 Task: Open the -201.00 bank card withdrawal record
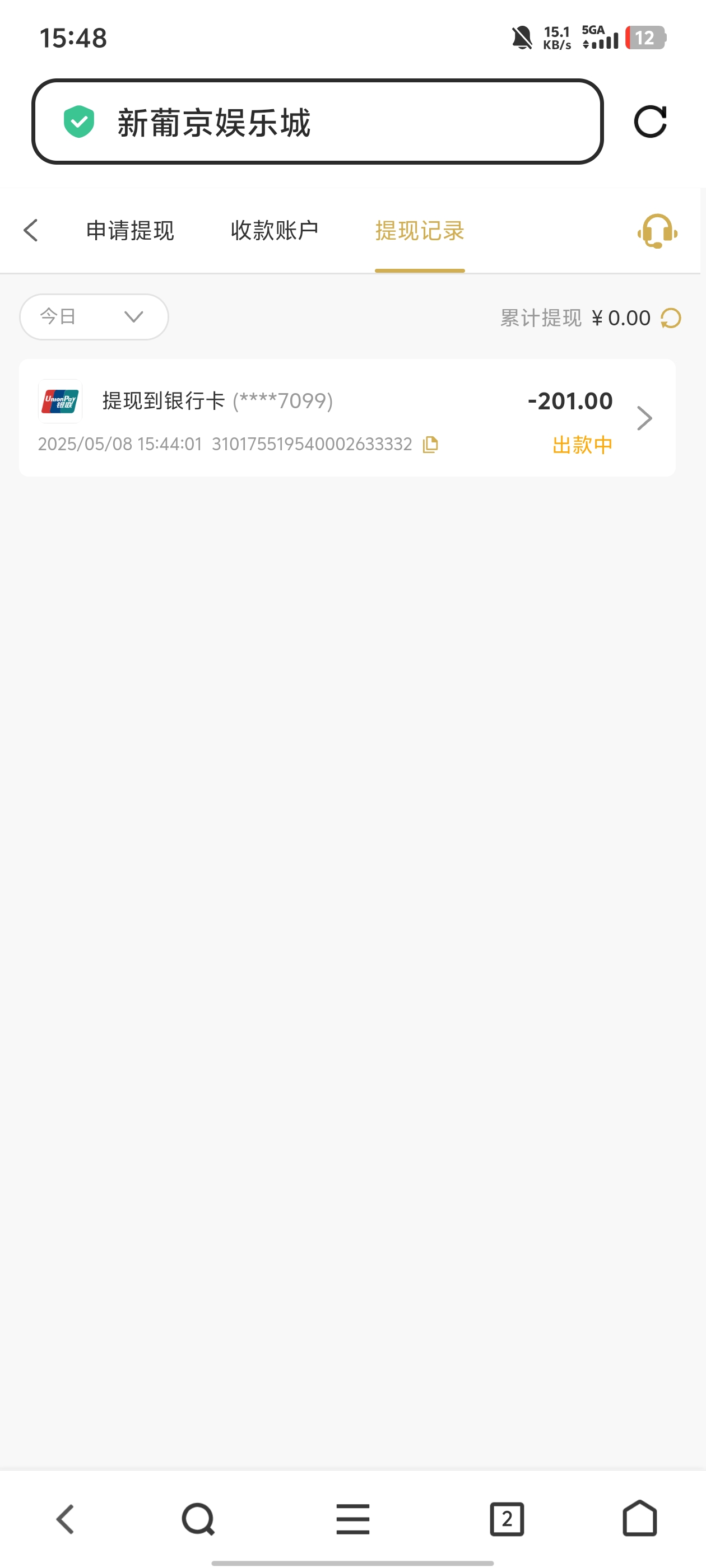point(347,418)
